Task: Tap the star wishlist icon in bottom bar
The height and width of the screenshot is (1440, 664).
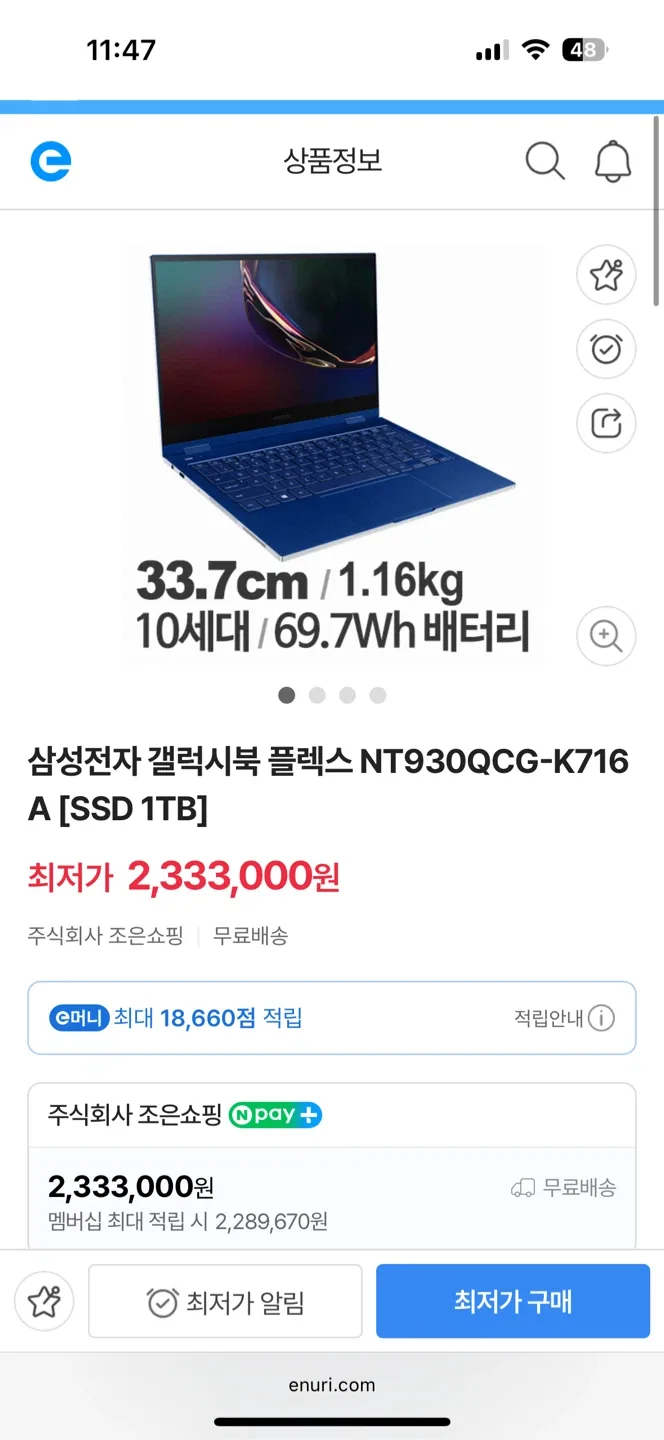Action: tap(44, 1301)
